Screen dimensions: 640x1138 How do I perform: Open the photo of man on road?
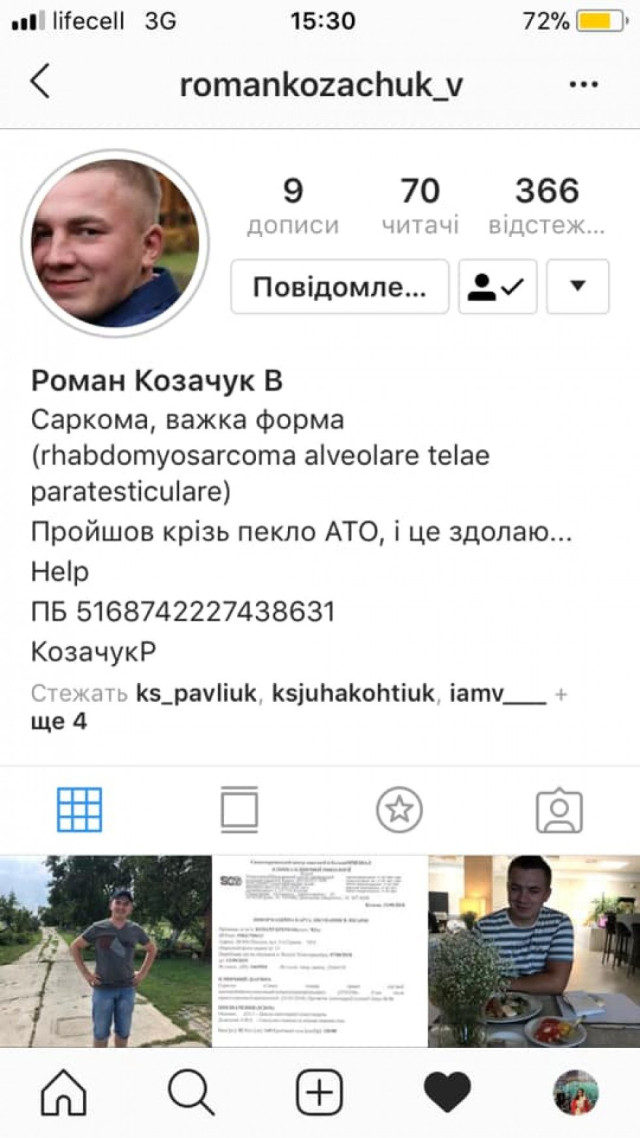coord(105,950)
